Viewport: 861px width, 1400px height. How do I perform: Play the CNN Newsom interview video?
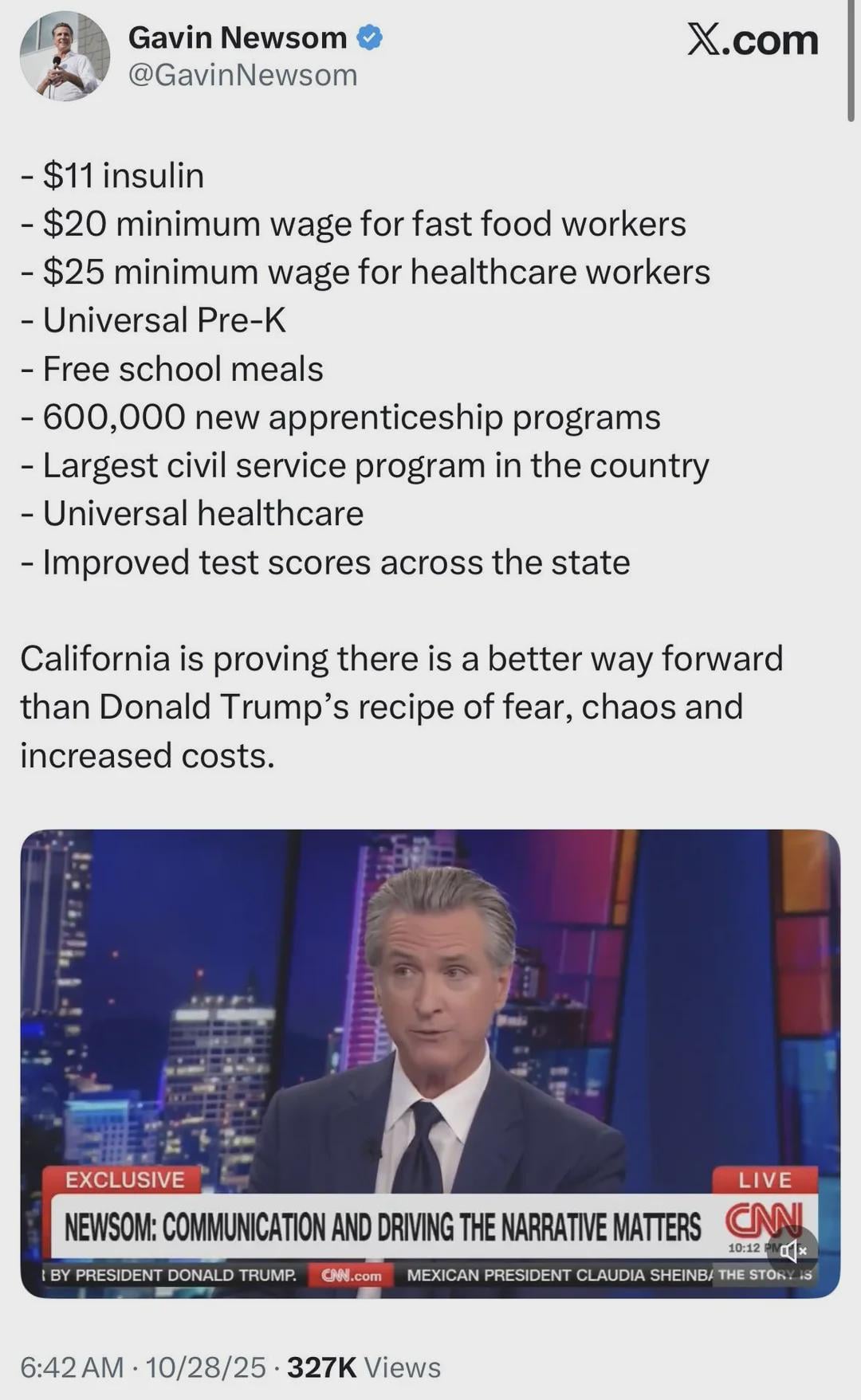(431, 1036)
